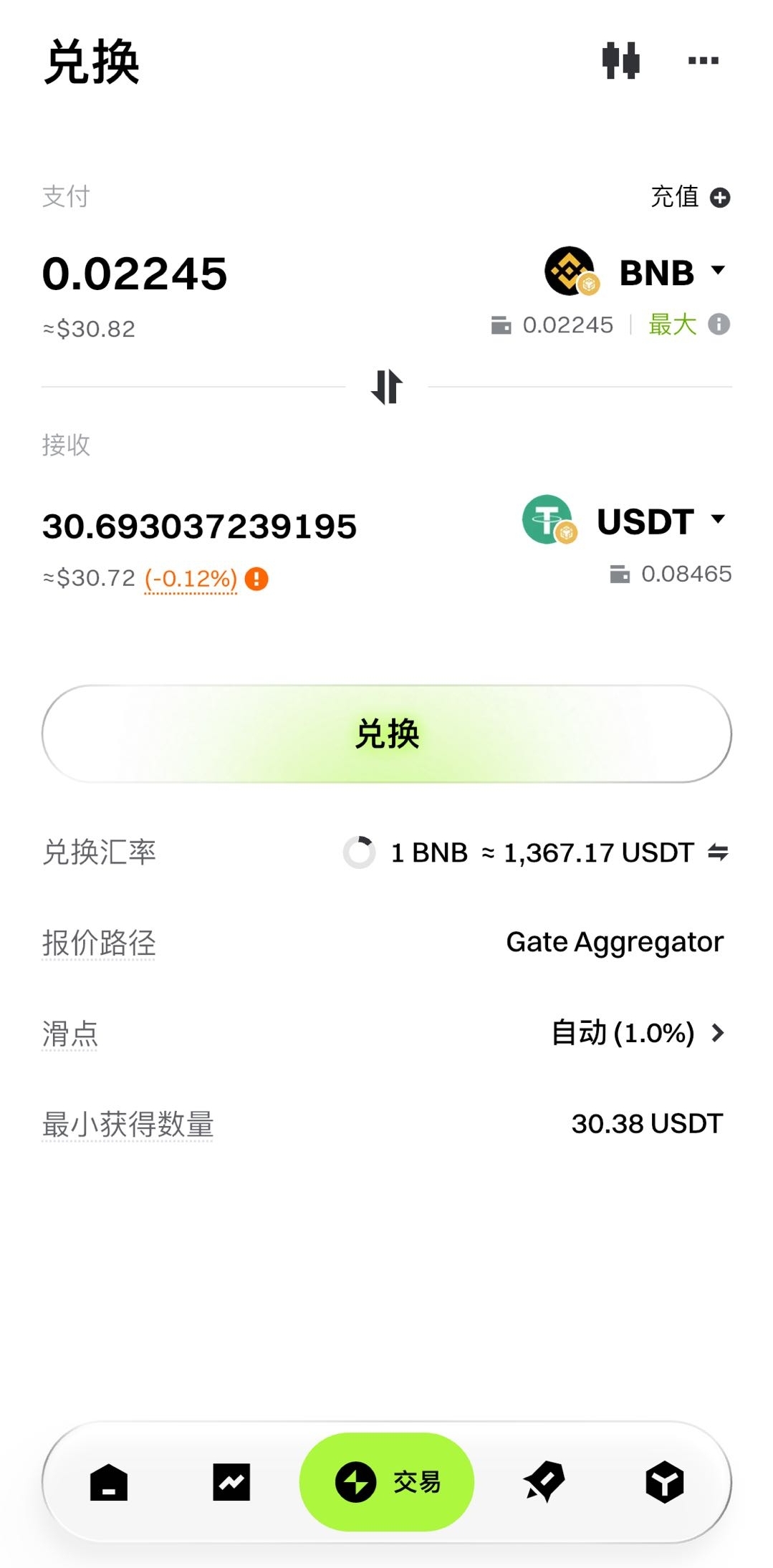
Task: Confirm swap with the 兑换 button
Action: tap(387, 734)
